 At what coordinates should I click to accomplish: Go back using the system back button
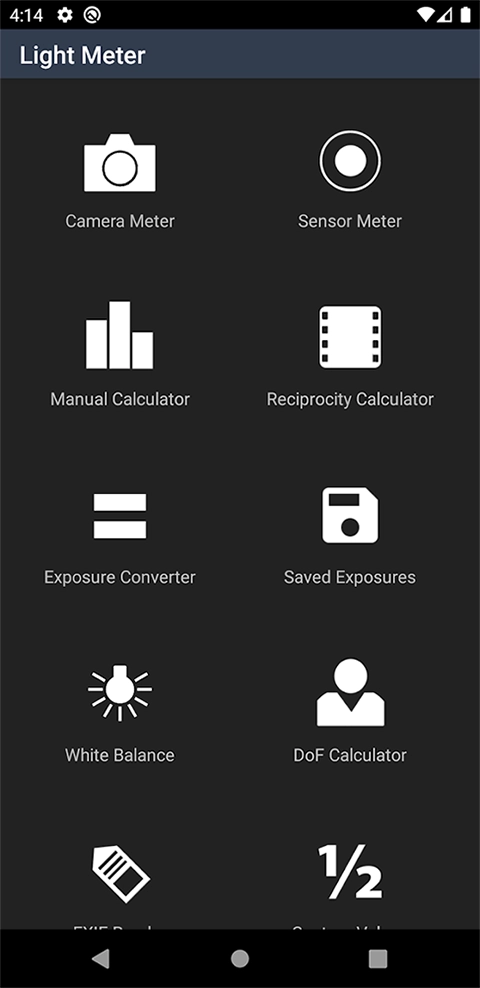(x=101, y=958)
